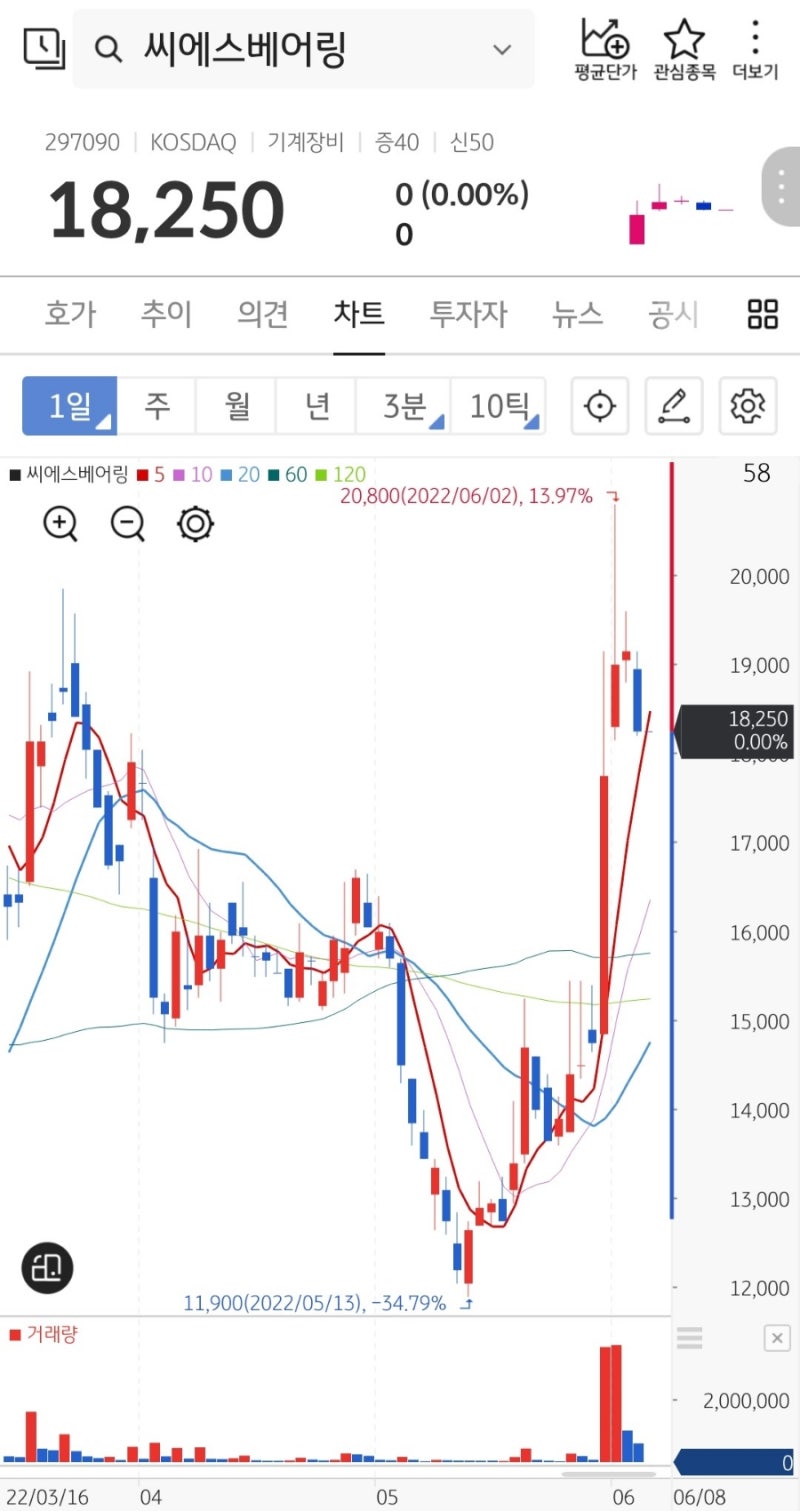The height and width of the screenshot is (1511, 800).
Task: Switch to the 투자자 tab
Action: (x=466, y=313)
